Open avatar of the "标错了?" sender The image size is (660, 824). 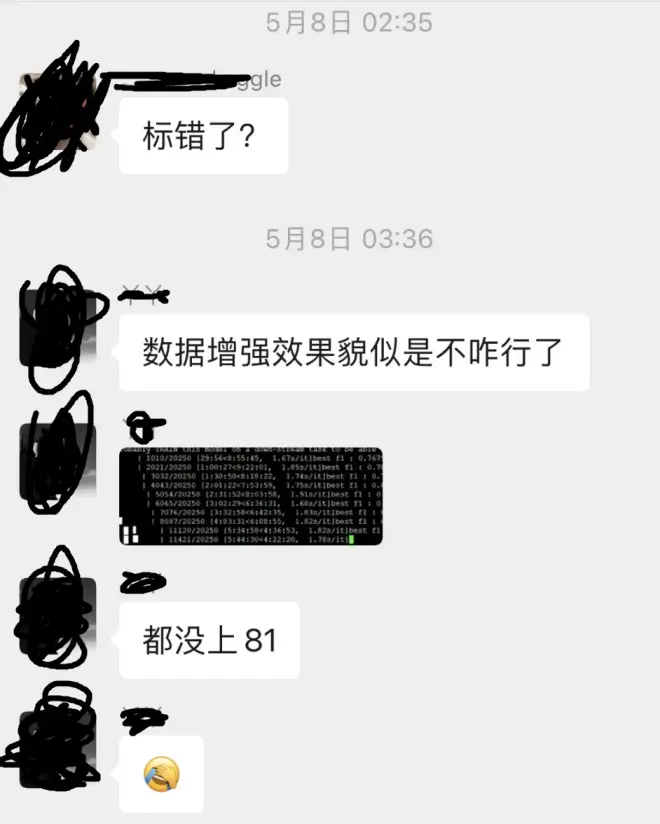[x=58, y=110]
